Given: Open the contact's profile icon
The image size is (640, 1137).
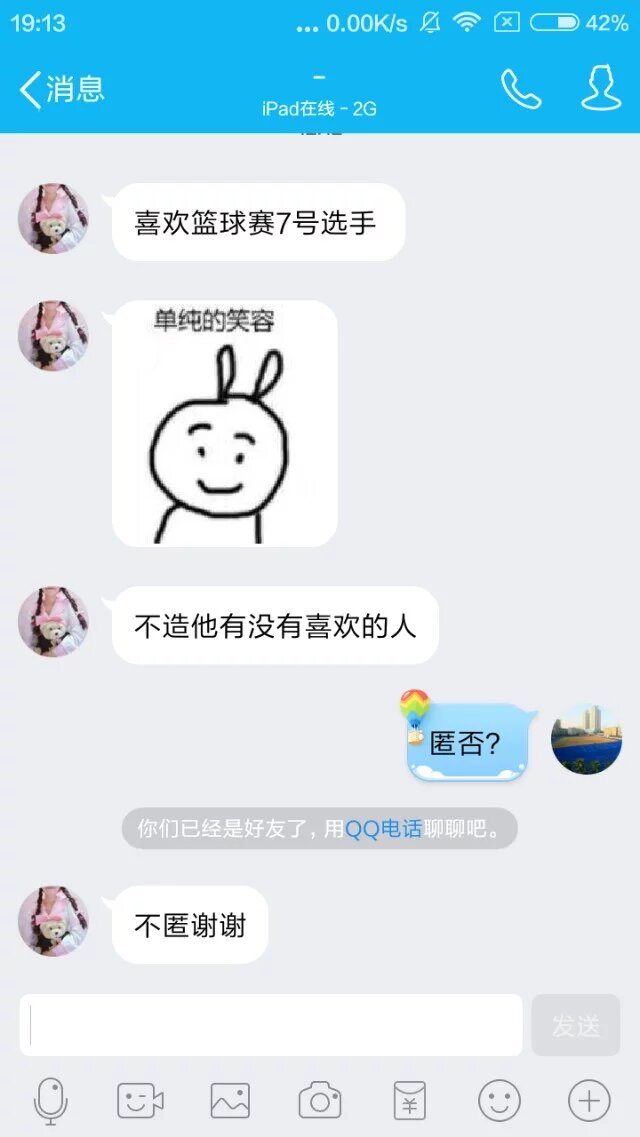Looking at the screenshot, I should pos(600,89).
